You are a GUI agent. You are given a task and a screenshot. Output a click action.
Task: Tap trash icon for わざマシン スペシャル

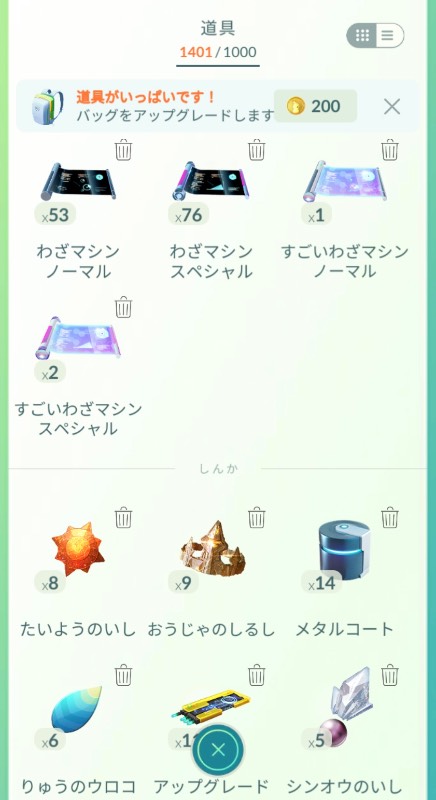257,151
